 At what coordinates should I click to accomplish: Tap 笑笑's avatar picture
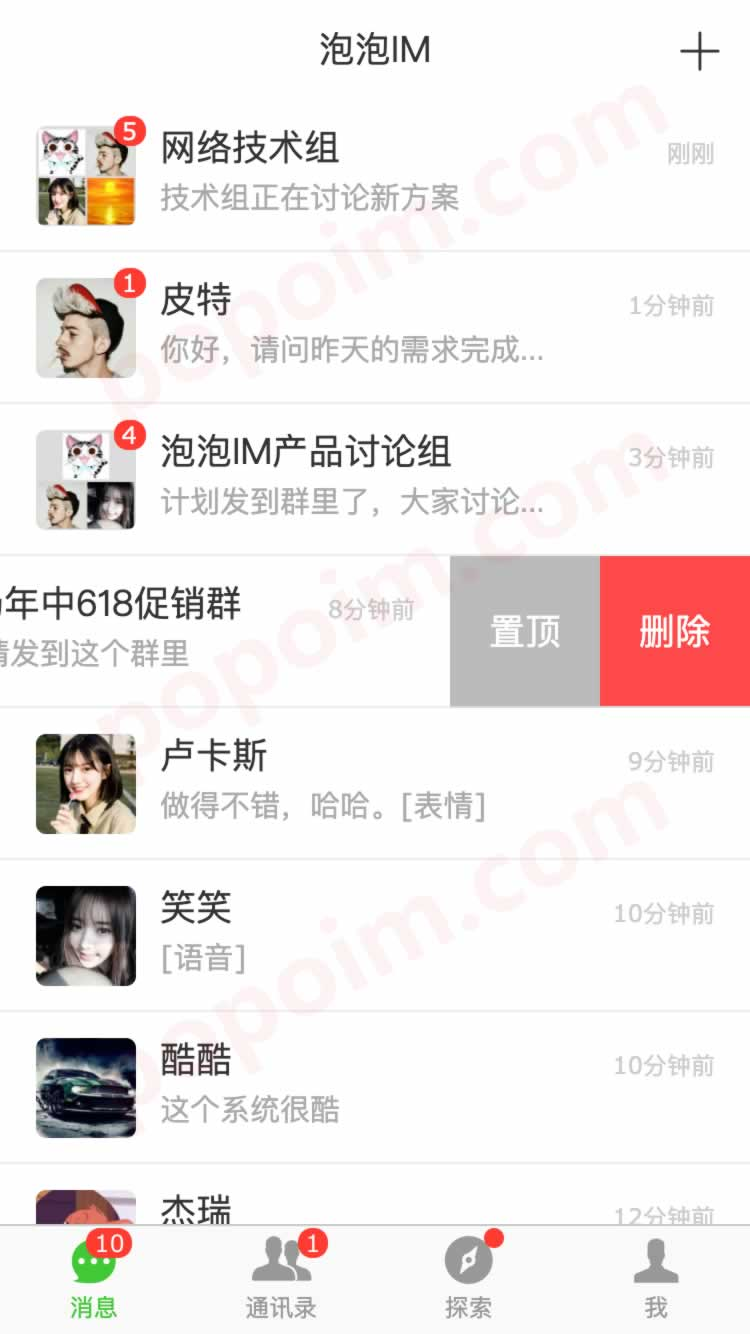coord(86,935)
